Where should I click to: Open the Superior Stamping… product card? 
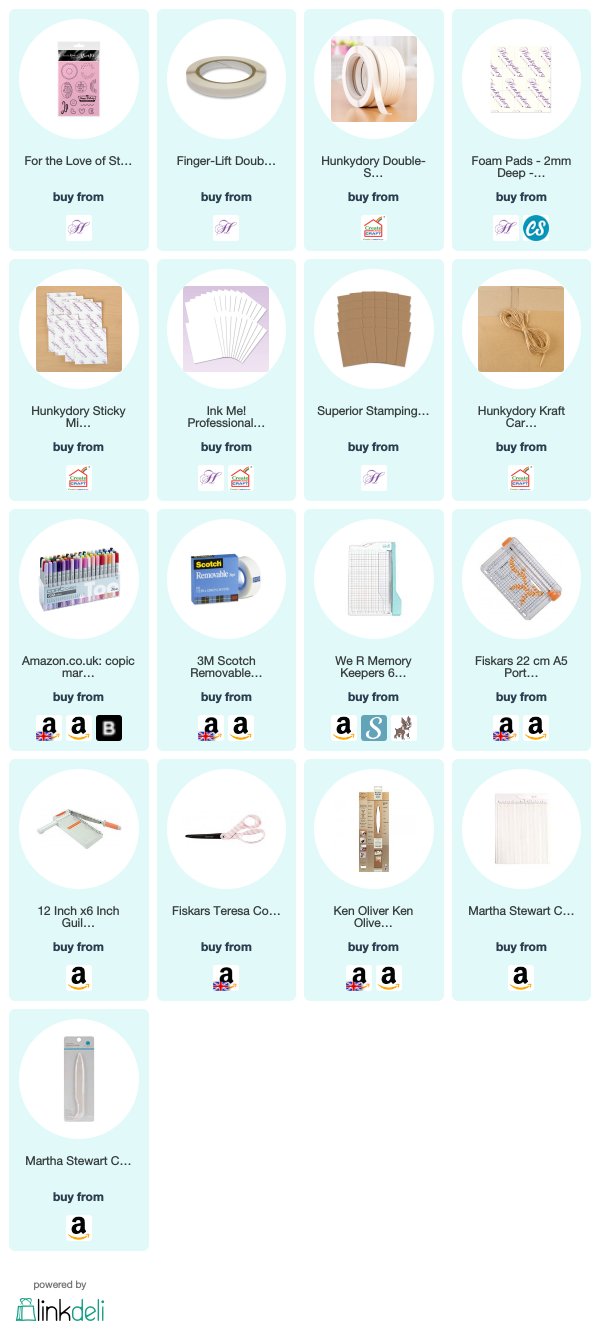coord(374,380)
